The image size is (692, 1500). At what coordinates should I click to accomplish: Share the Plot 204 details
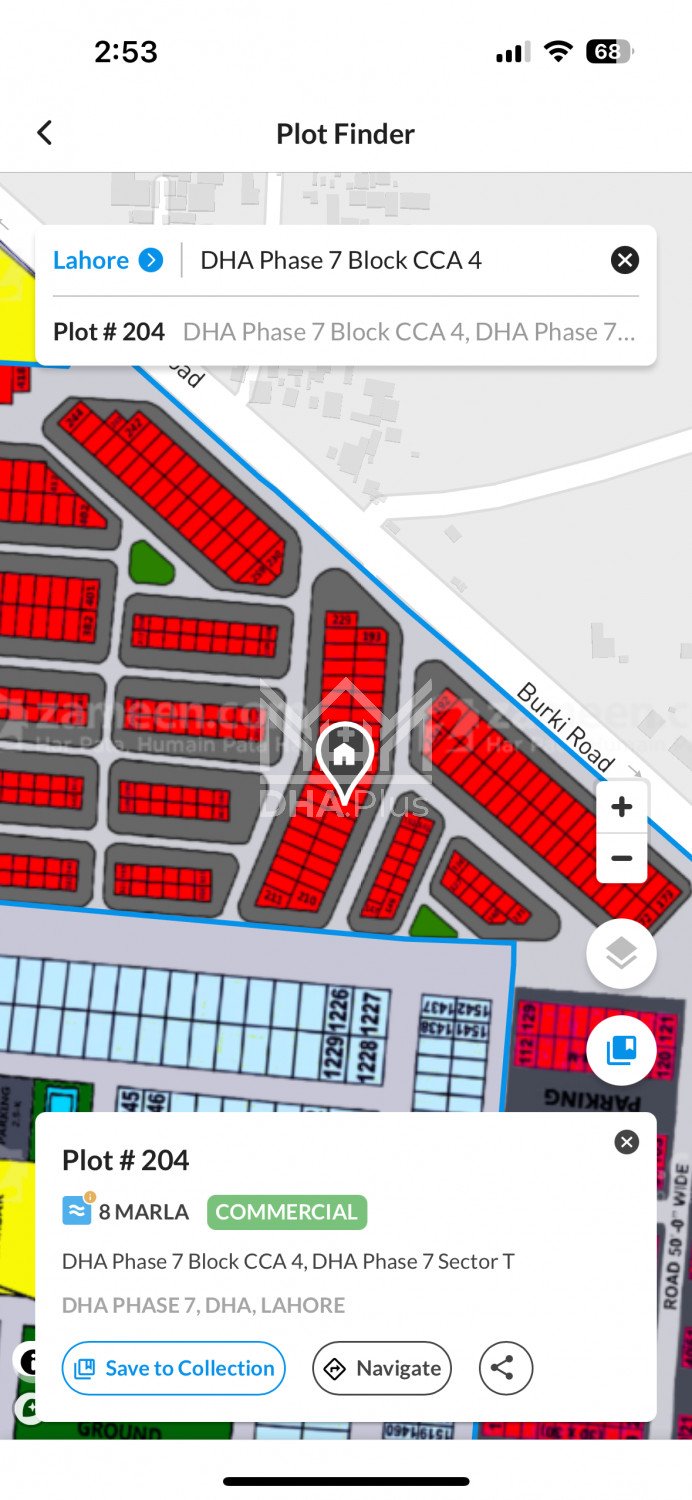coord(506,1368)
